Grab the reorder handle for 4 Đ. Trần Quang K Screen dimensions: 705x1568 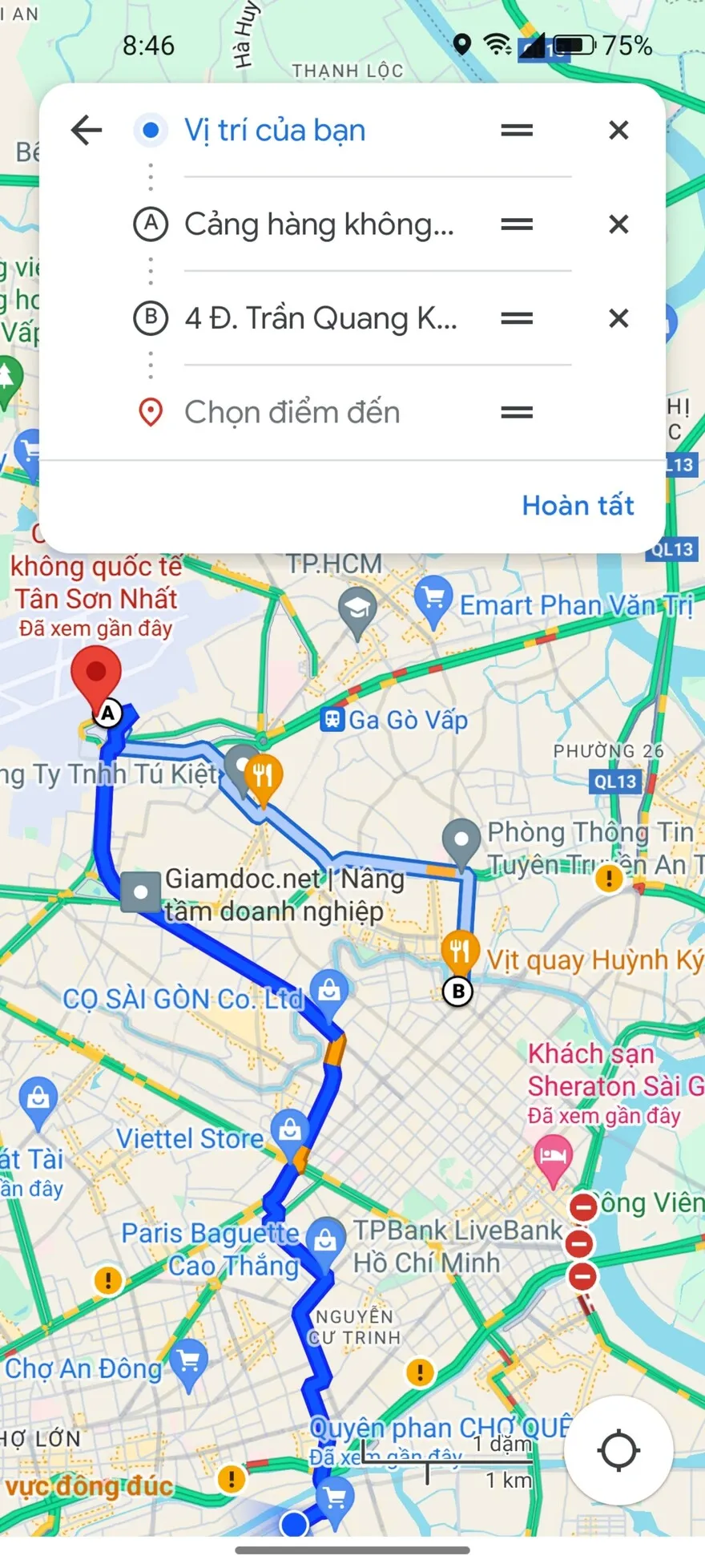point(516,318)
